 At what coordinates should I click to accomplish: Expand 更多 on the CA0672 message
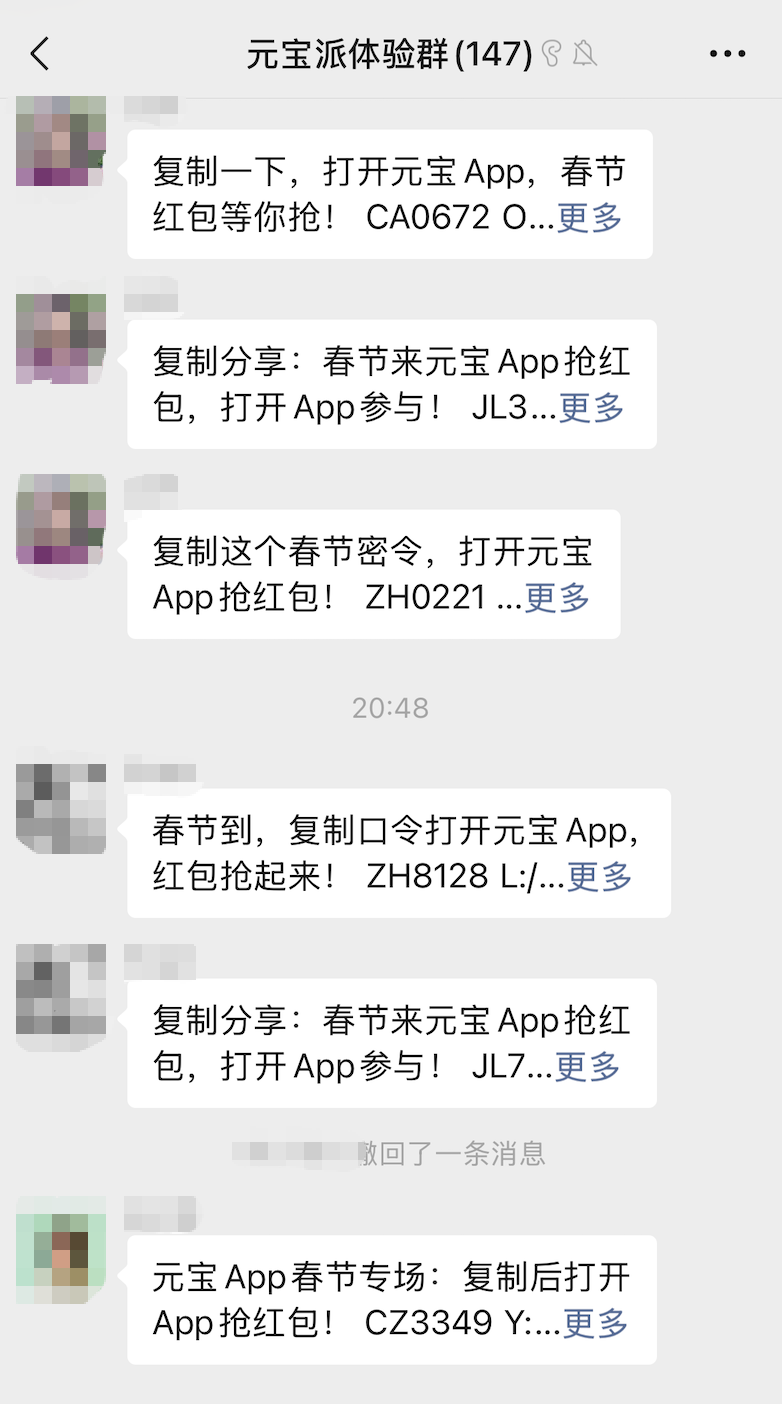[589, 218]
